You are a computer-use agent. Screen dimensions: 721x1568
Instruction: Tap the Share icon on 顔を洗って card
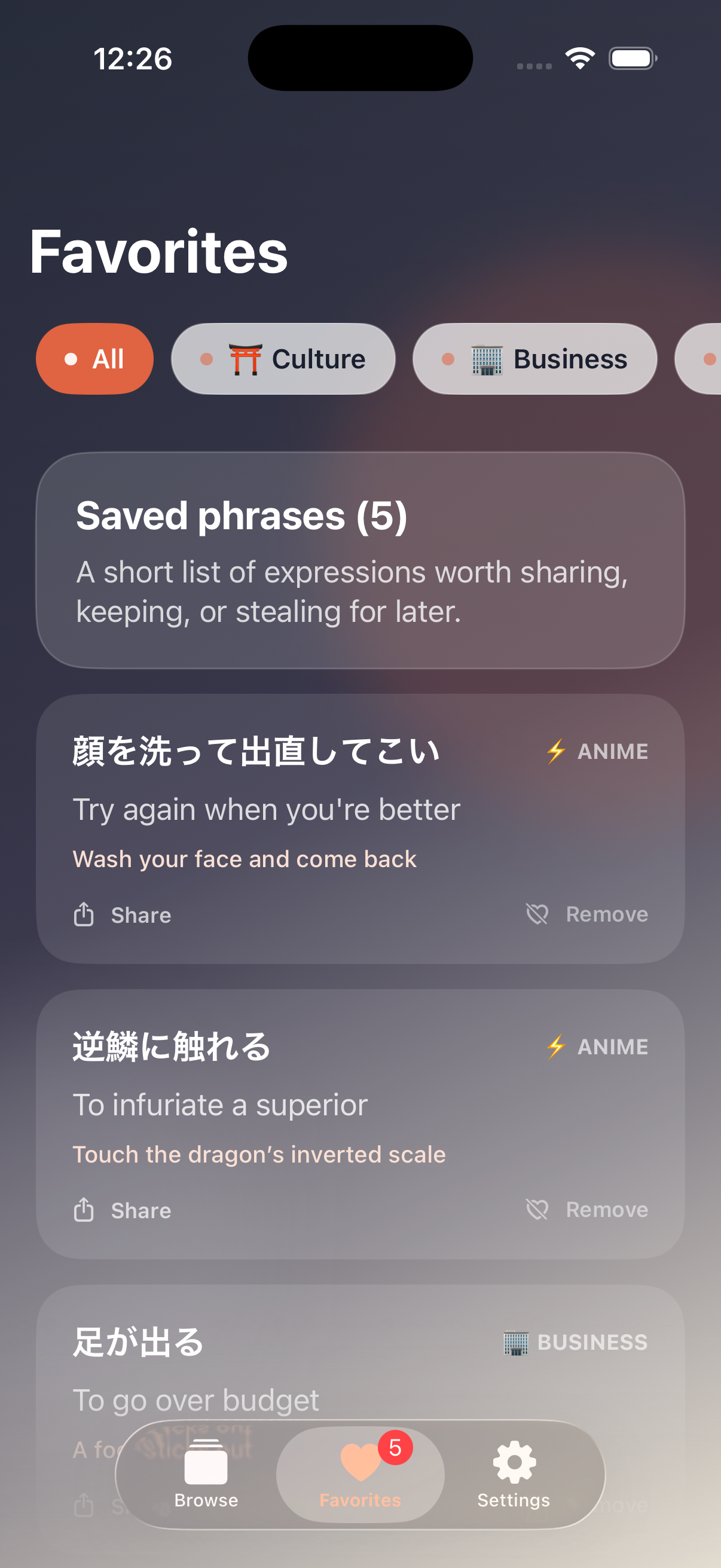click(x=84, y=914)
